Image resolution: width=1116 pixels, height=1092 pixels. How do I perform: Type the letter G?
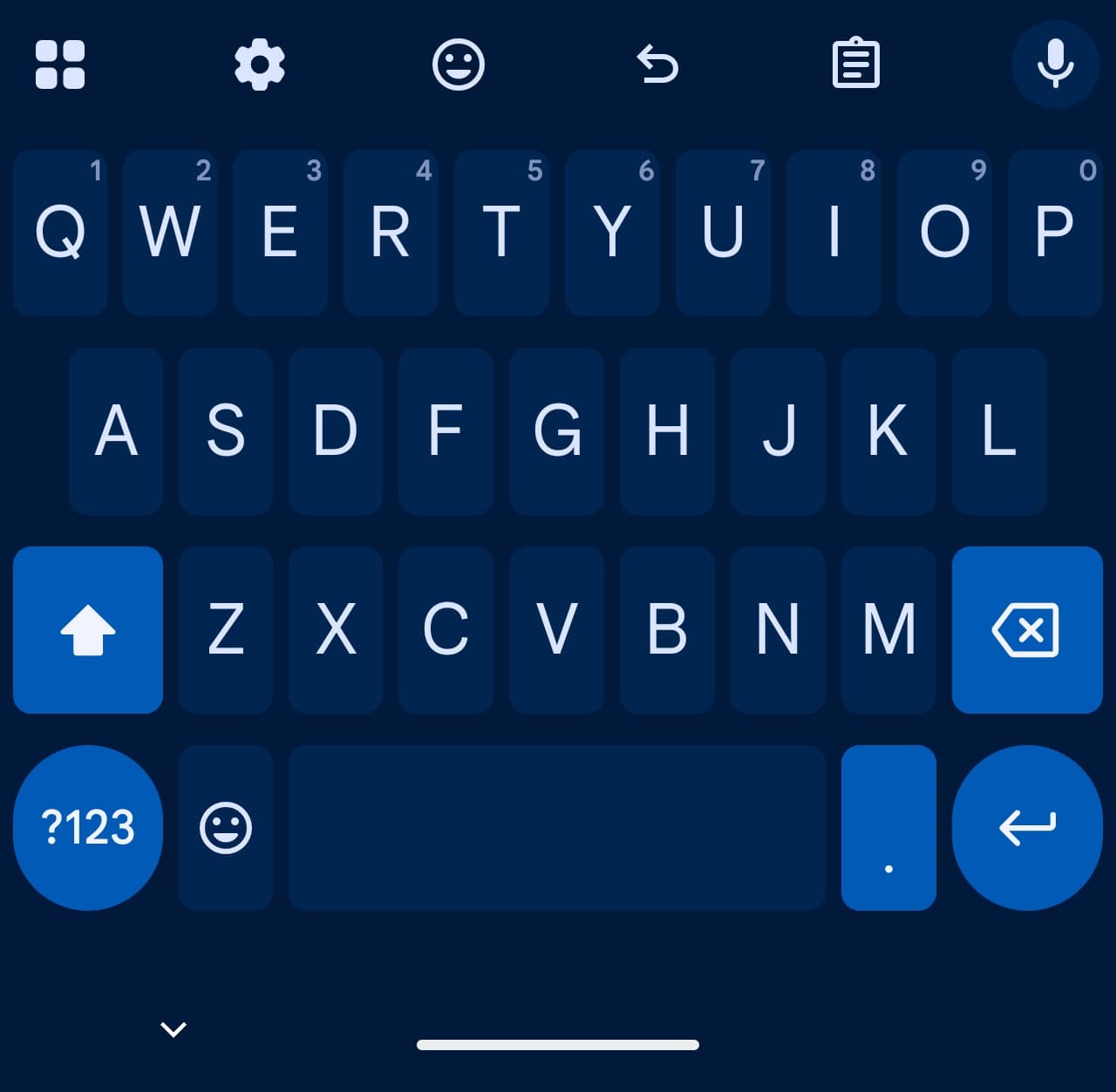557,431
